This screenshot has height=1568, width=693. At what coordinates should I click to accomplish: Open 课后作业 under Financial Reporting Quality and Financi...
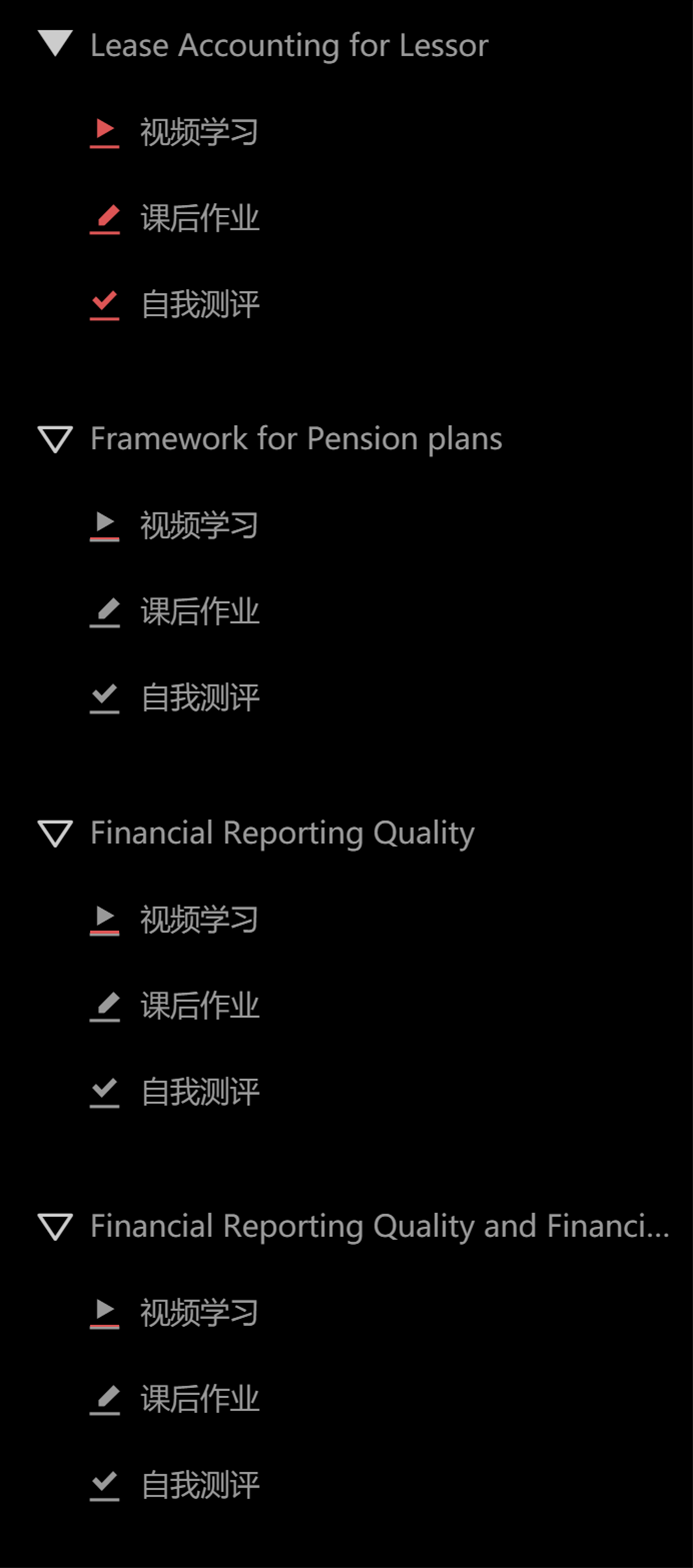click(174, 1399)
